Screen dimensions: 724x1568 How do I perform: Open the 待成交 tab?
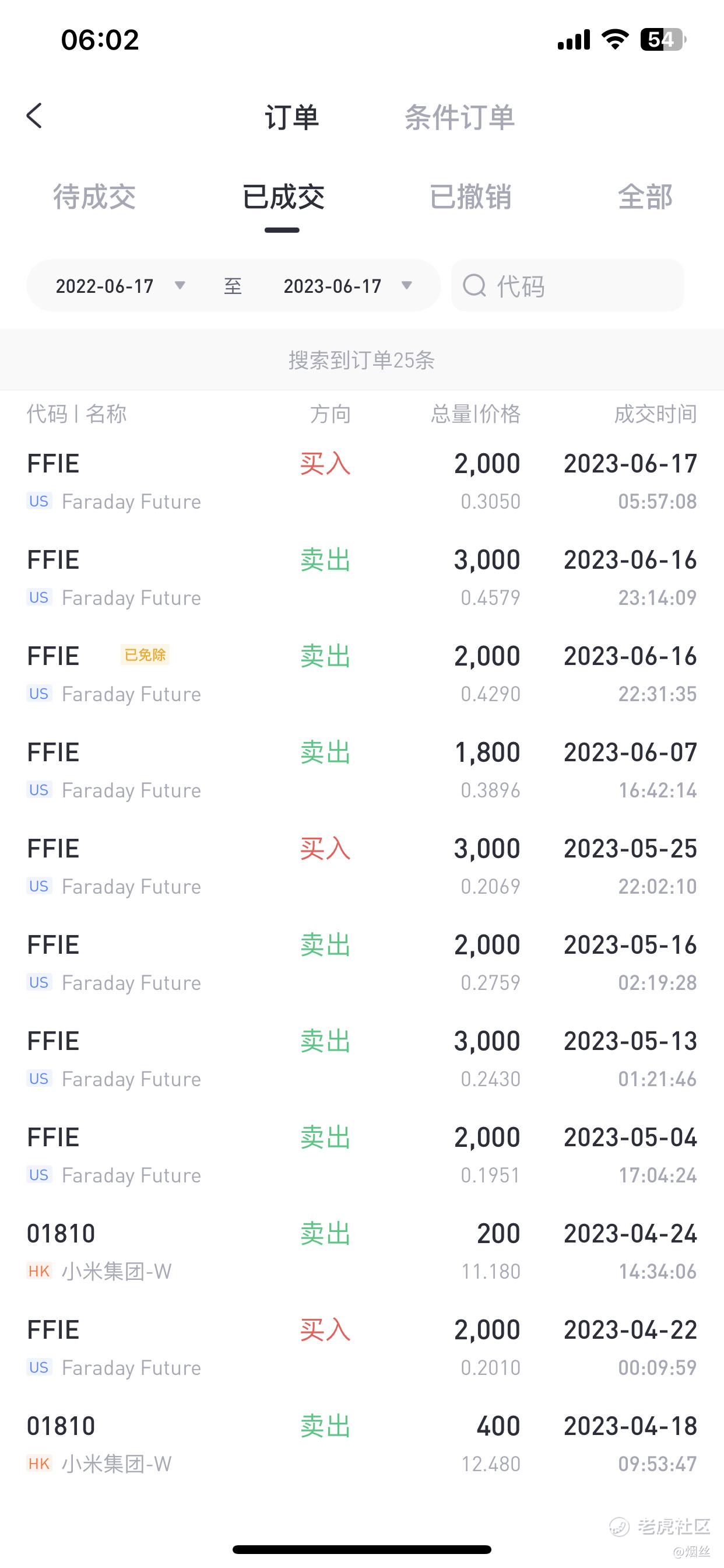pyautogui.click(x=94, y=197)
